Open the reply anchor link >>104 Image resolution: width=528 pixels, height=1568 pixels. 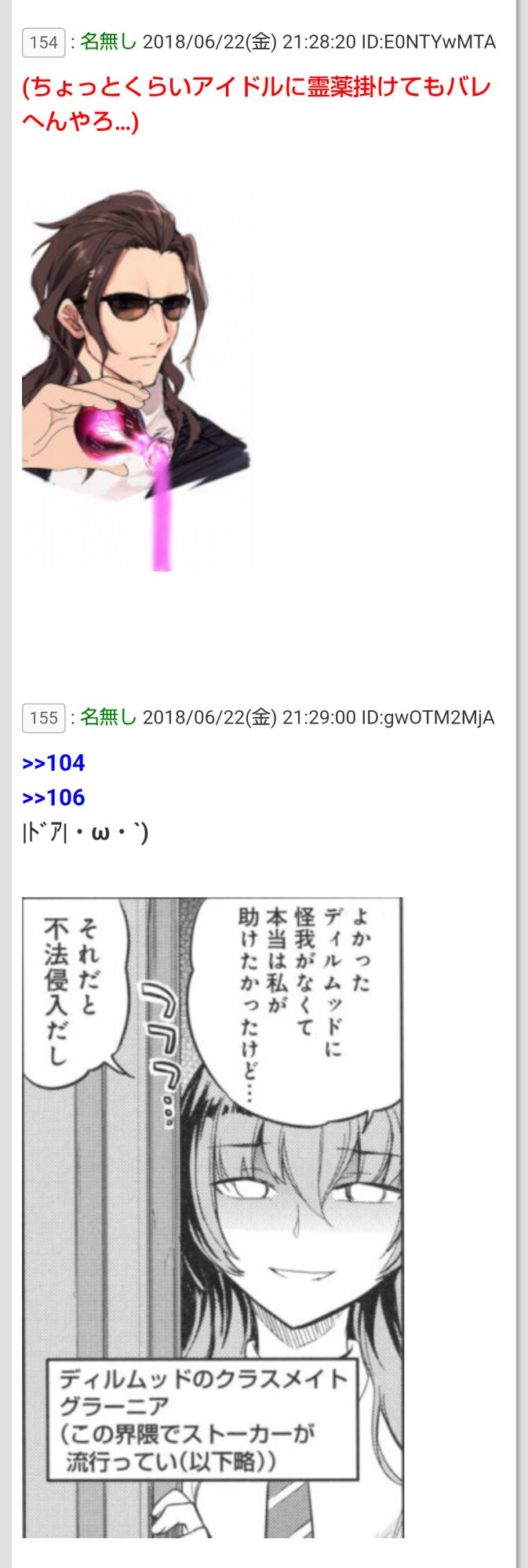[53, 763]
